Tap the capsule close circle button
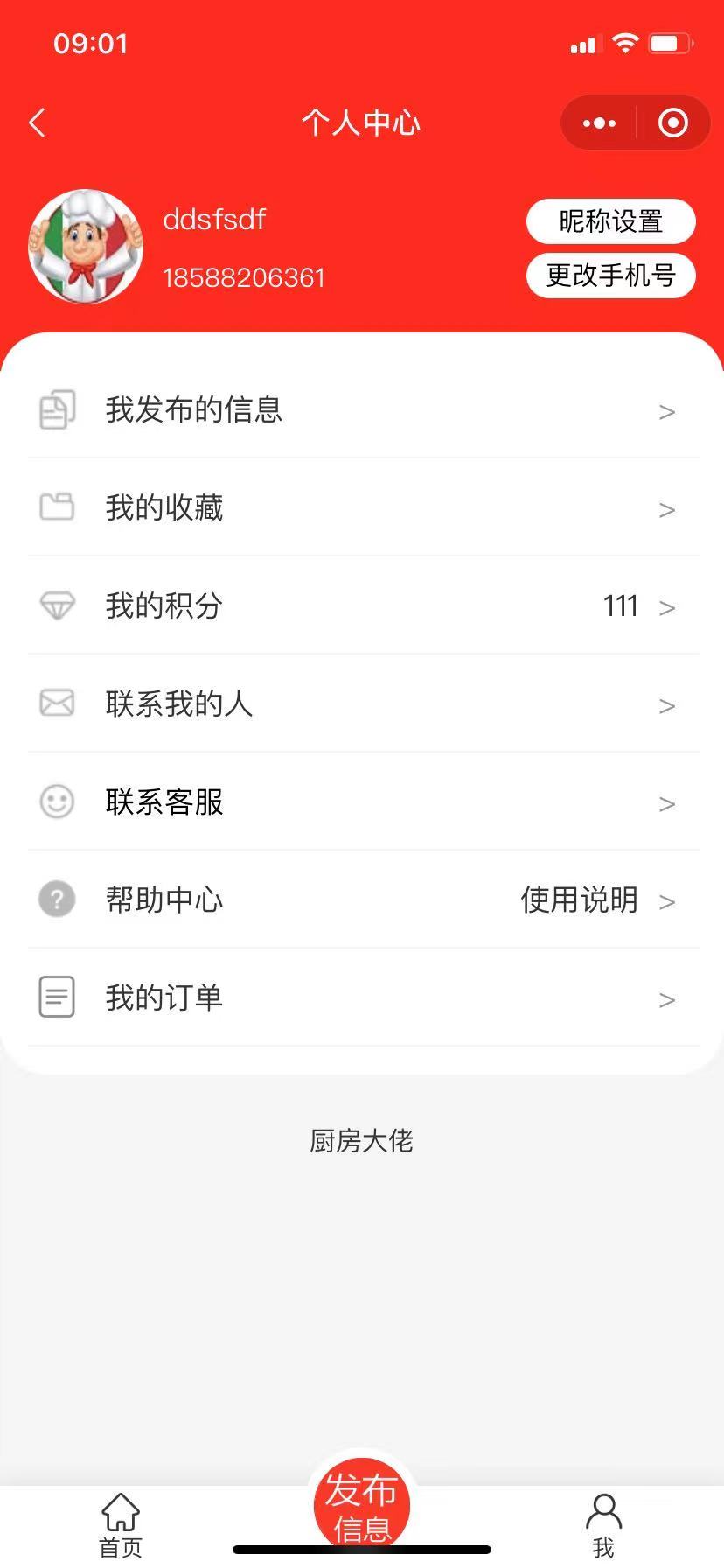The image size is (724, 1568). [672, 122]
